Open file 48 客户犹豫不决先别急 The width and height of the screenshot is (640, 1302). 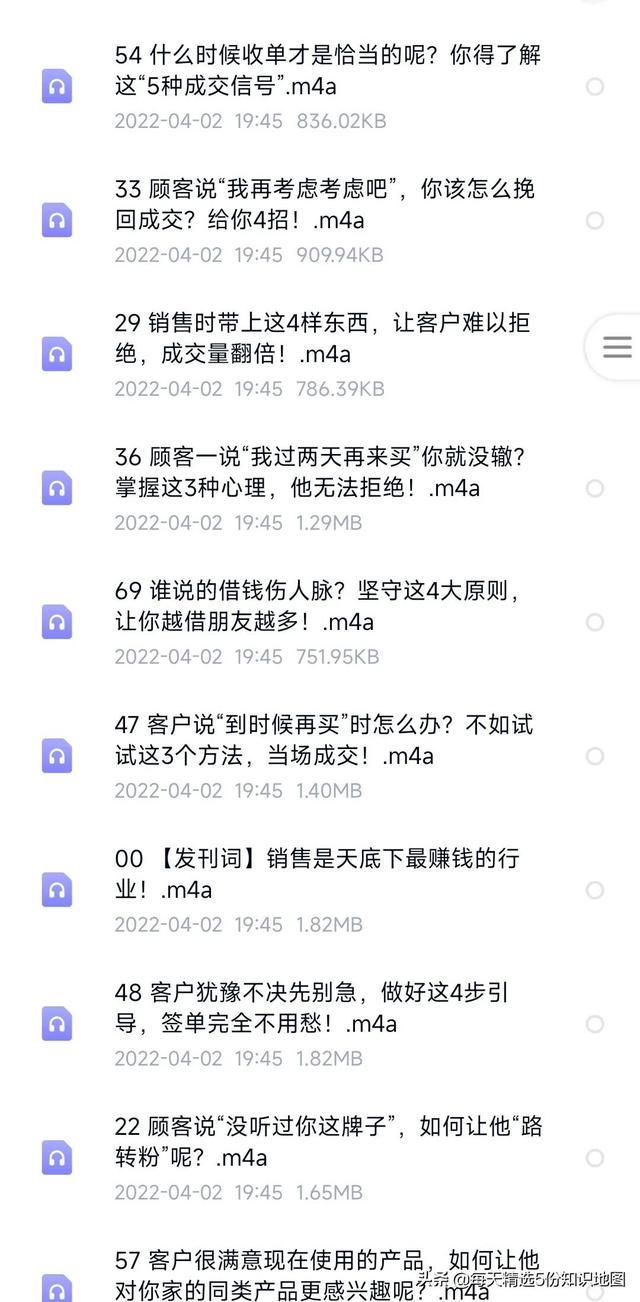330,1008
